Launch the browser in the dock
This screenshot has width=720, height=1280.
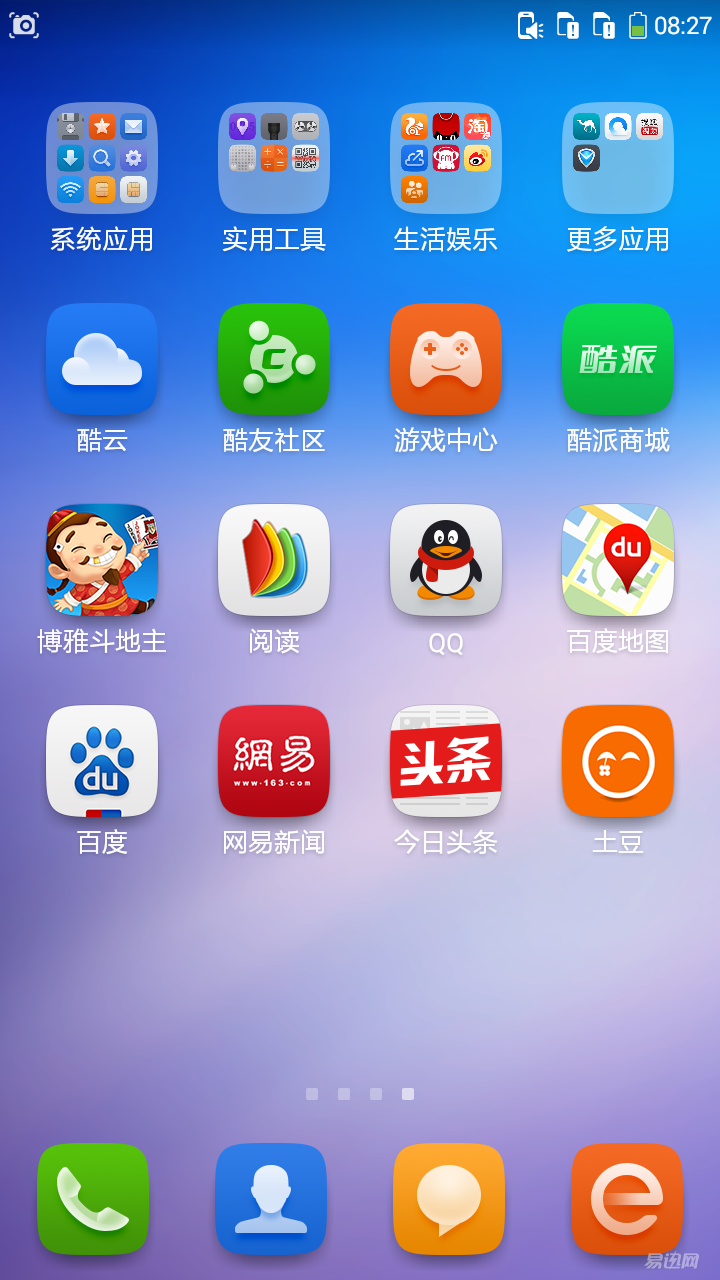[x=627, y=1199]
